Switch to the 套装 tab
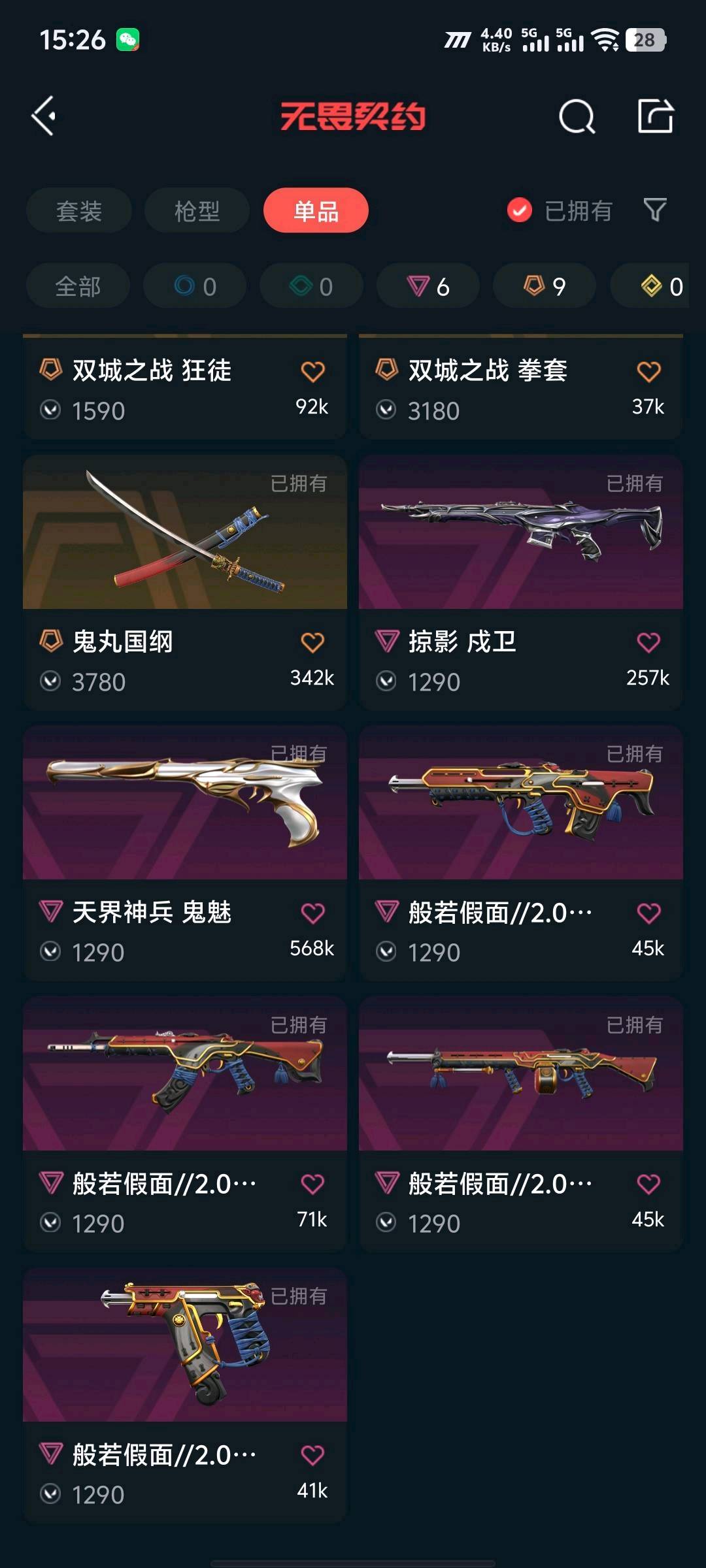The image size is (706, 1568). (x=79, y=210)
